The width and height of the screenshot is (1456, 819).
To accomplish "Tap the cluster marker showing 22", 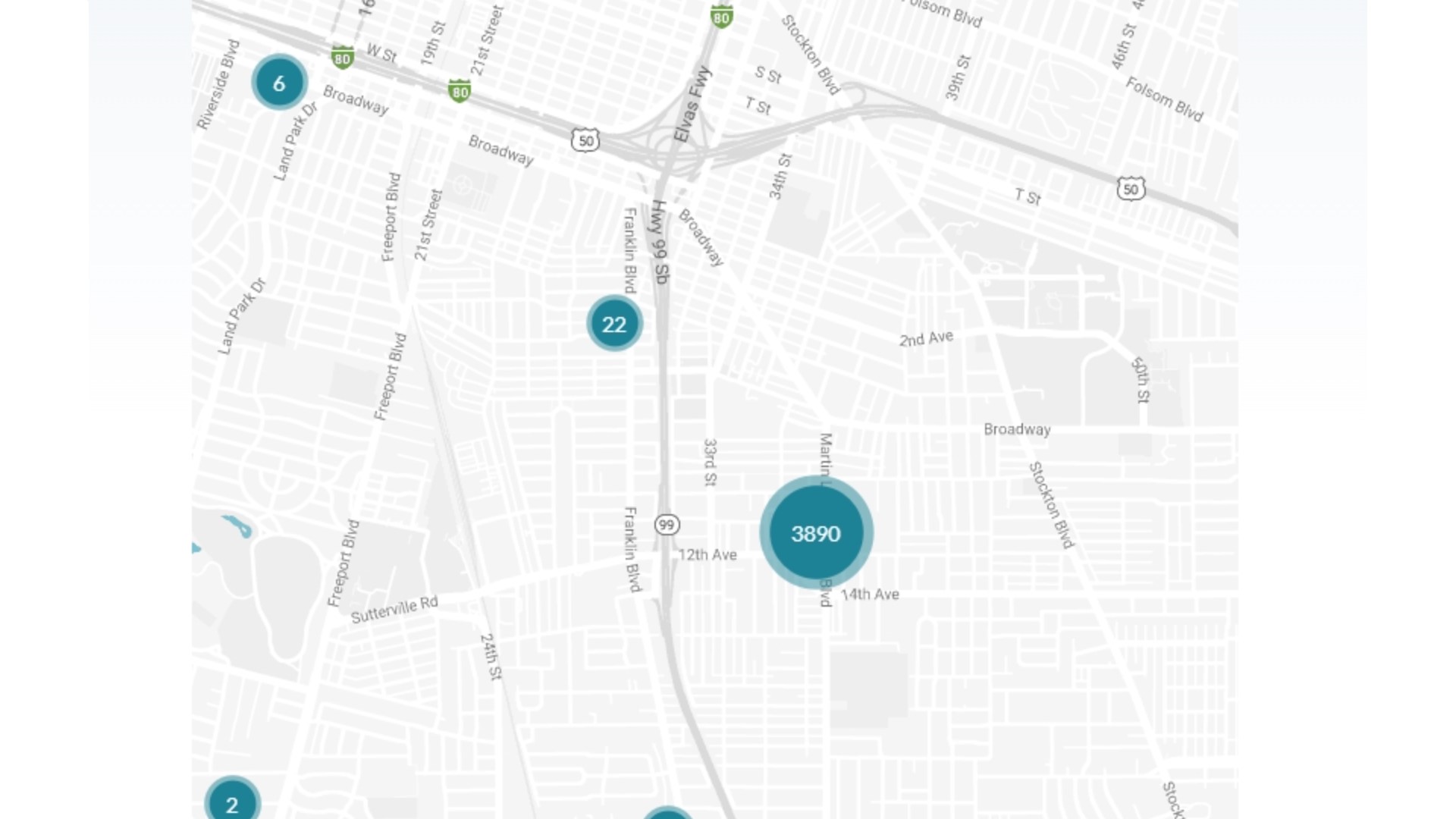I will point(614,324).
